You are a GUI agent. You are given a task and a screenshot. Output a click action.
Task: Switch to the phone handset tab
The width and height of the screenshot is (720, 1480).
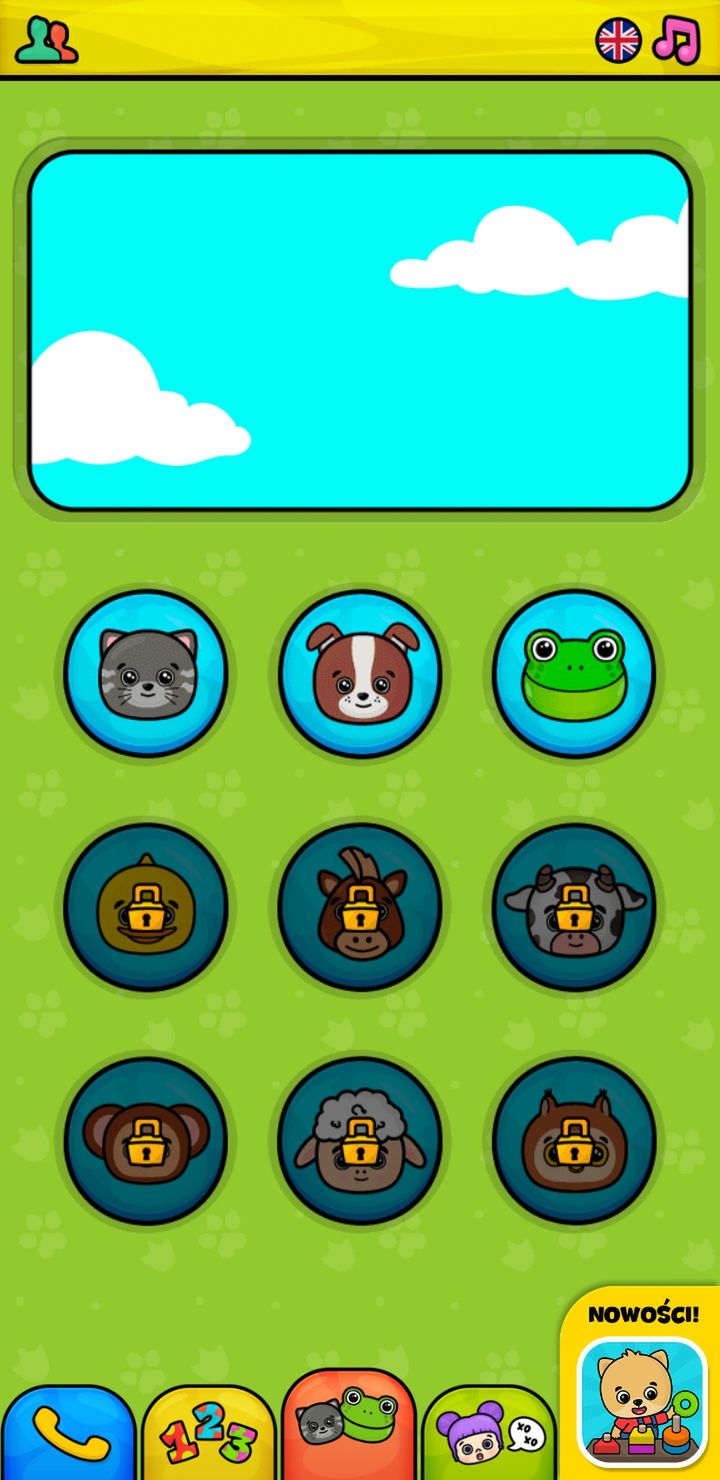click(x=68, y=1434)
